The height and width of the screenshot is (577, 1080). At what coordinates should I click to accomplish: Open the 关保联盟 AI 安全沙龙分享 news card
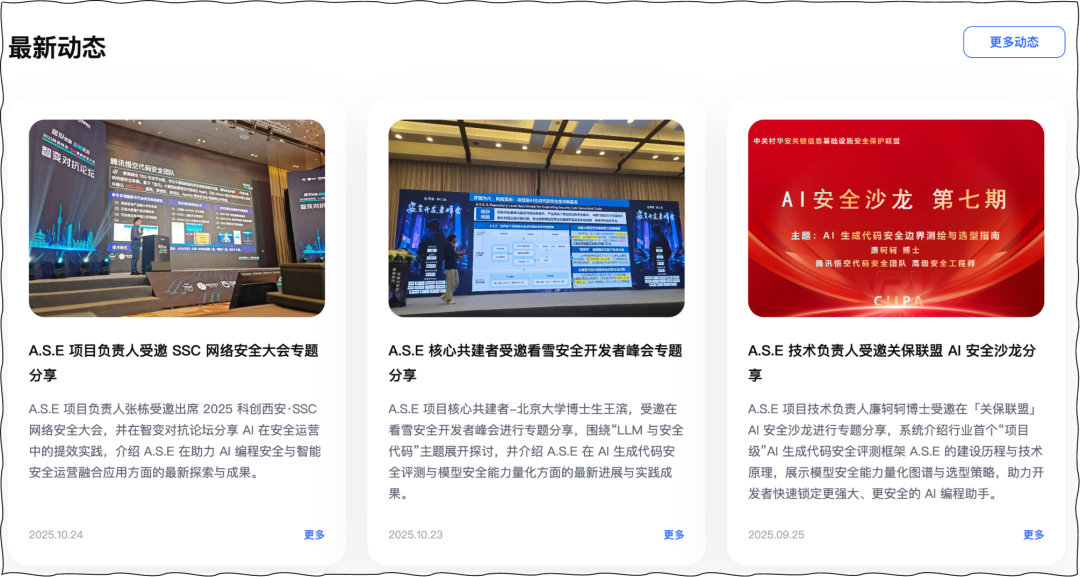(x=893, y=362)
